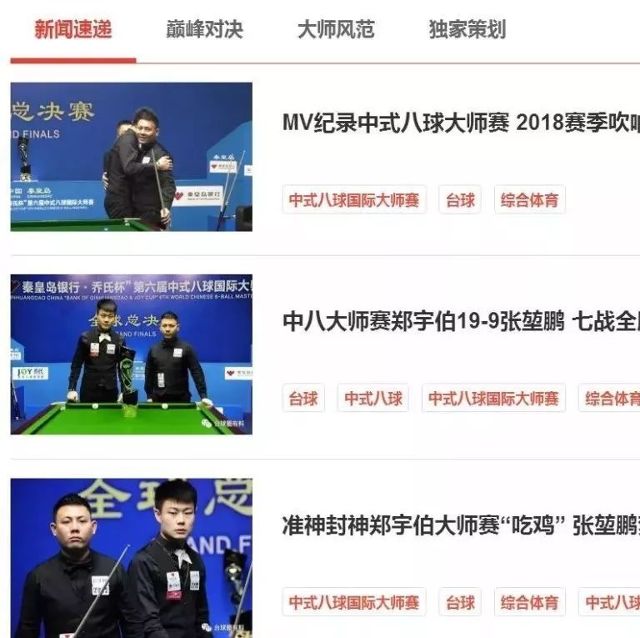Open the 独家策划 tab
Screen dimensions: 640x638
pos(467,29)
